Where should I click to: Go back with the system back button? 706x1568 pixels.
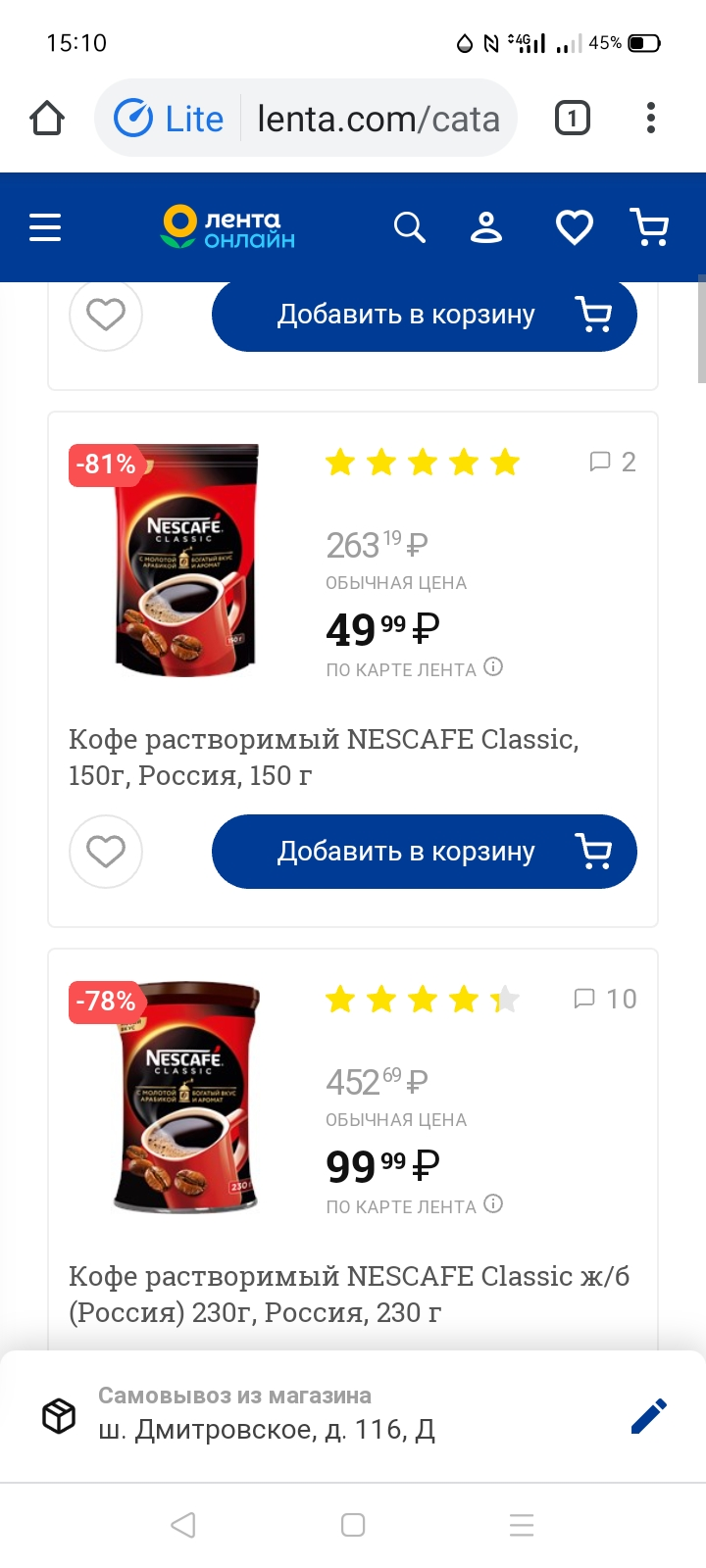coord(183,1525)
